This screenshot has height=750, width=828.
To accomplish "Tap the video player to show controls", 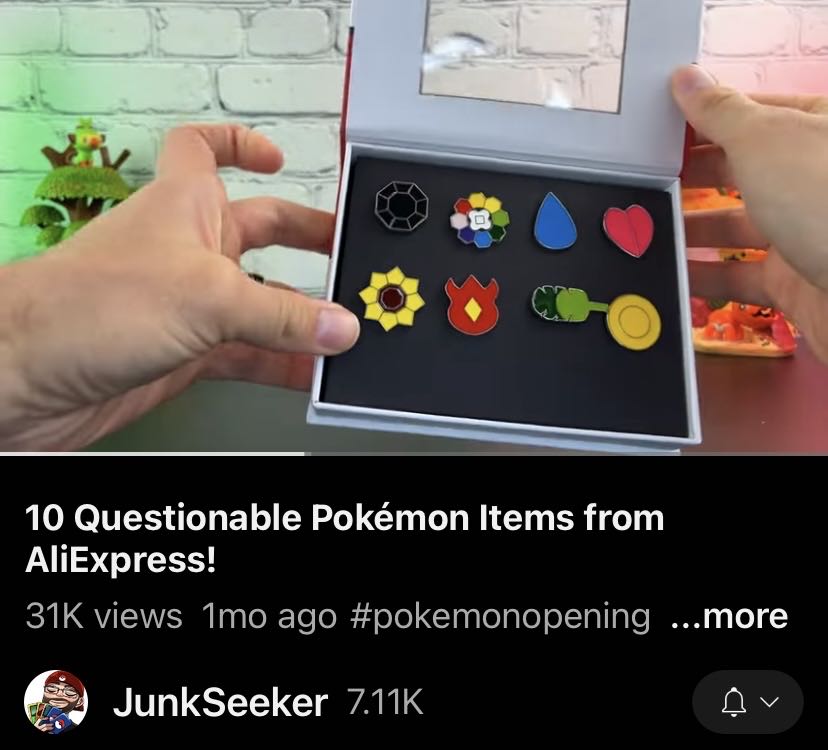I will coord(414,228).
